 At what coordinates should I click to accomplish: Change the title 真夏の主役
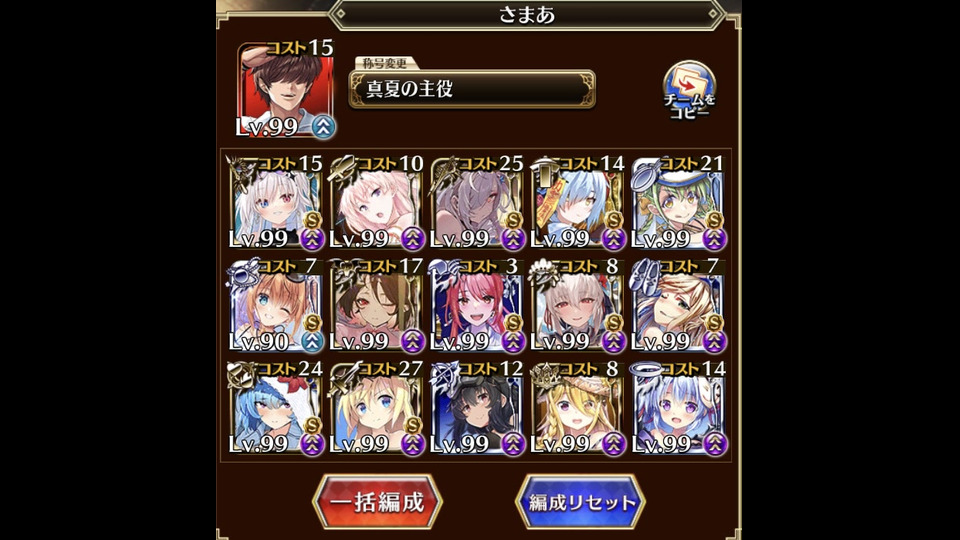pyautogui.click(x=472, y=88)
